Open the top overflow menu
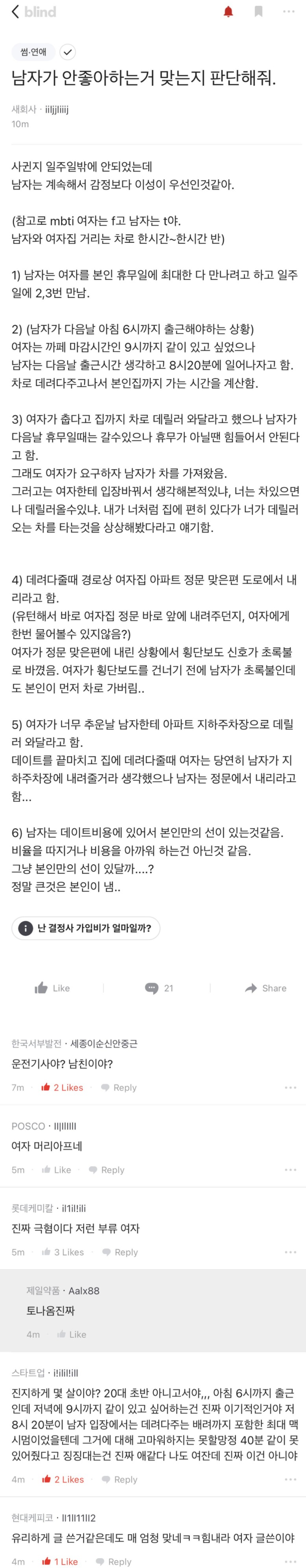Screen dimensions: 306x1568 [288, 11]
